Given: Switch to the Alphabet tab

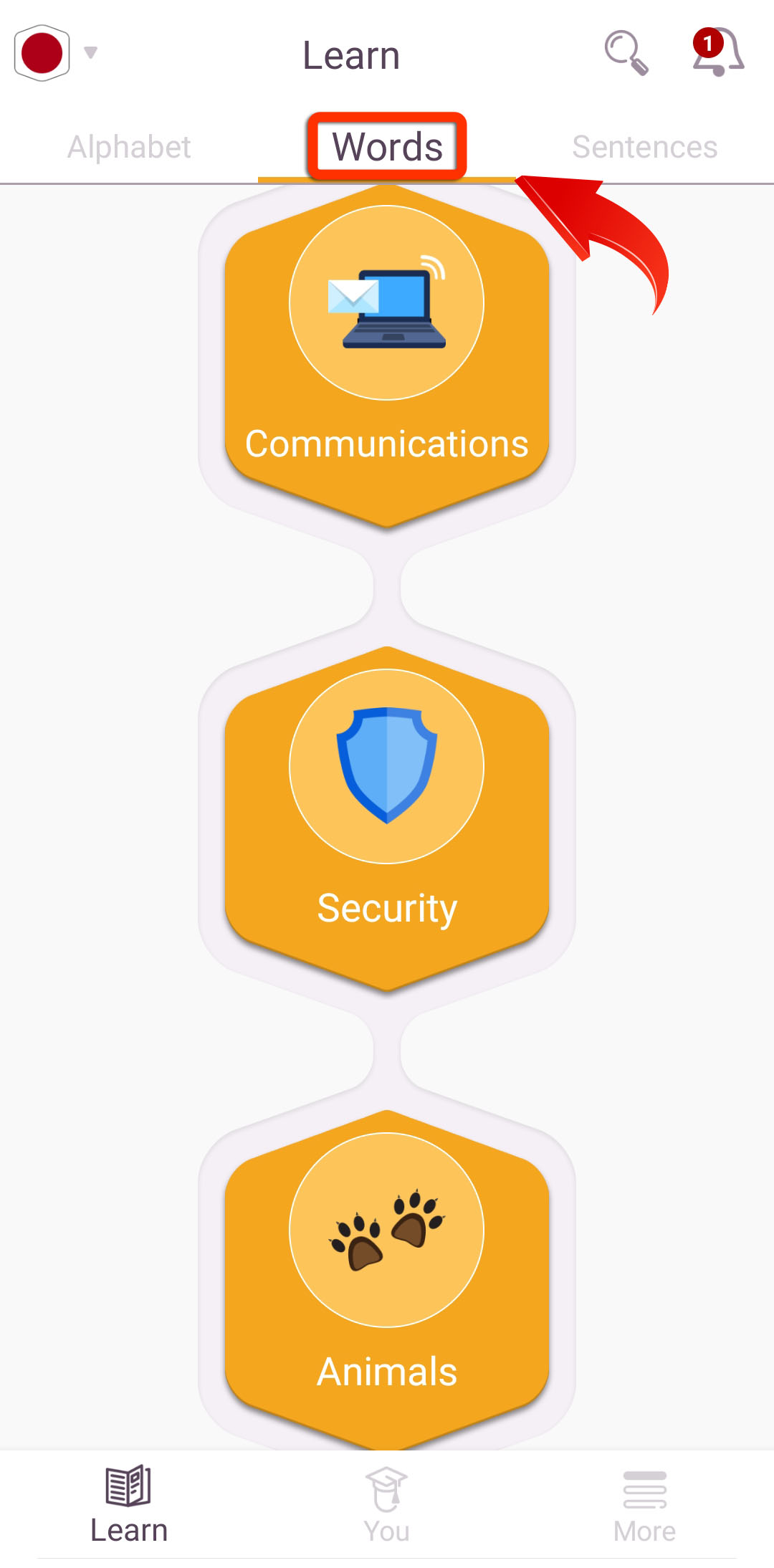Looking at the screenshot, I should [129, 147].
